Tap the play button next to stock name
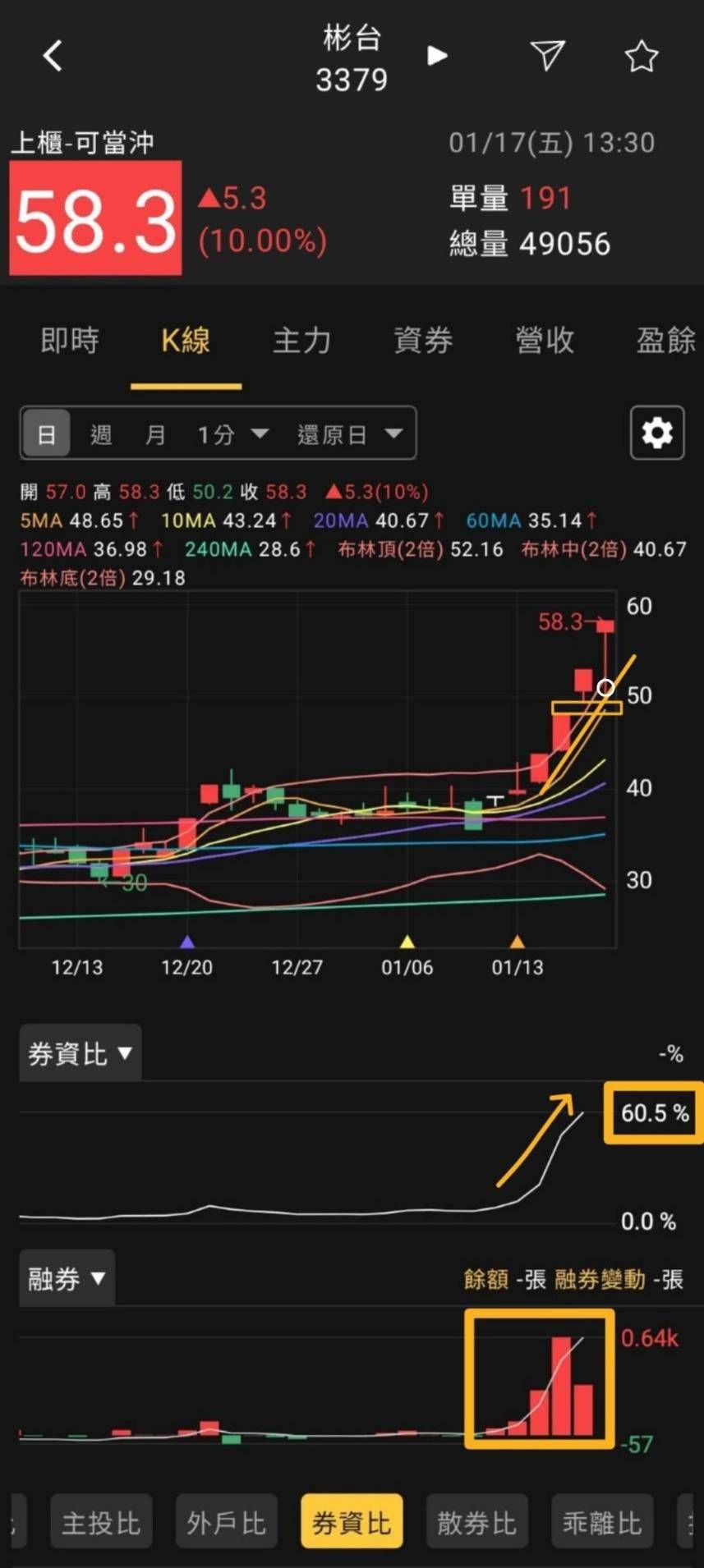 (436, 55)
